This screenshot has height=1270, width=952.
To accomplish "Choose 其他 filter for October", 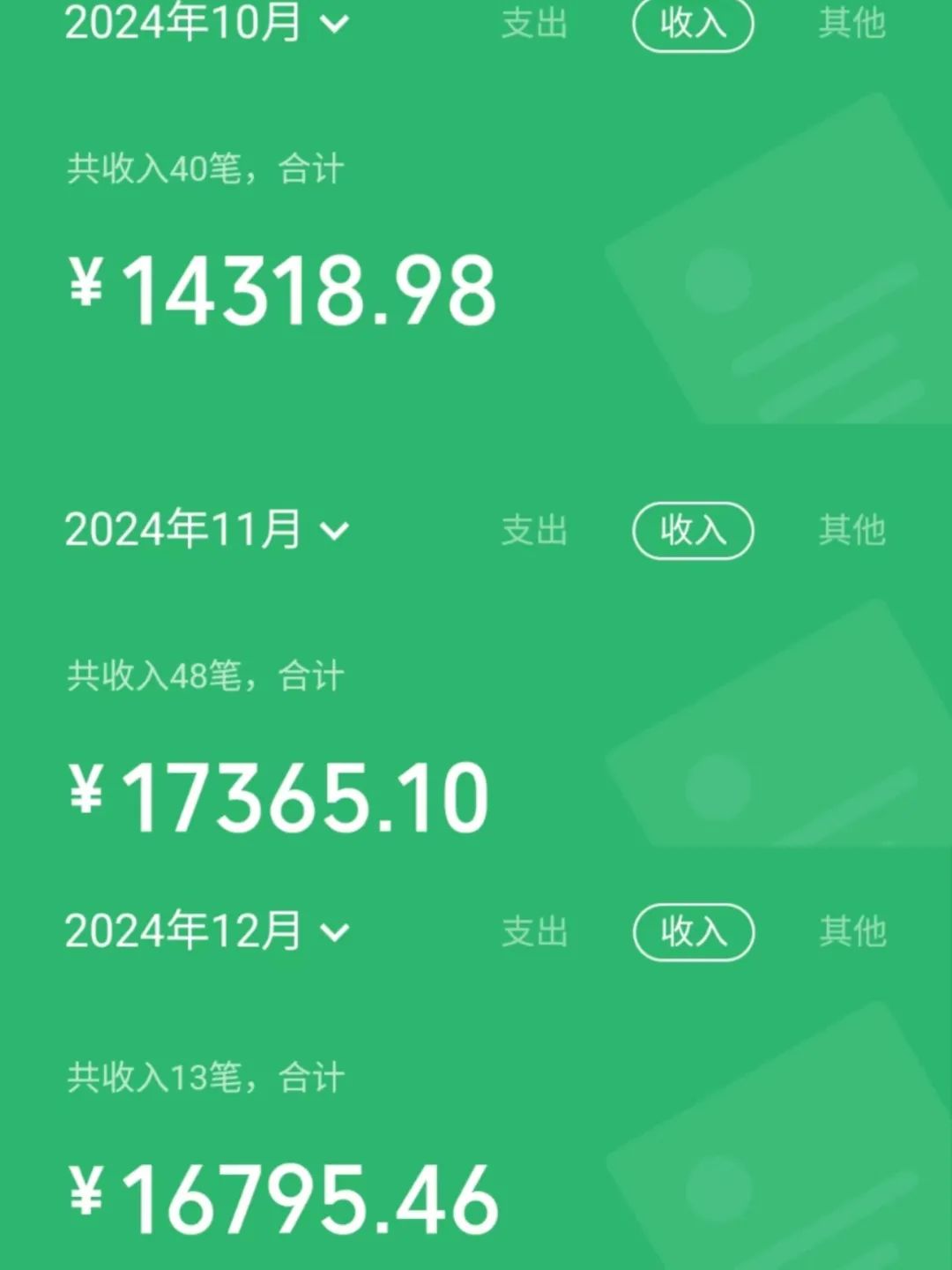I will (x=852, y=25).
